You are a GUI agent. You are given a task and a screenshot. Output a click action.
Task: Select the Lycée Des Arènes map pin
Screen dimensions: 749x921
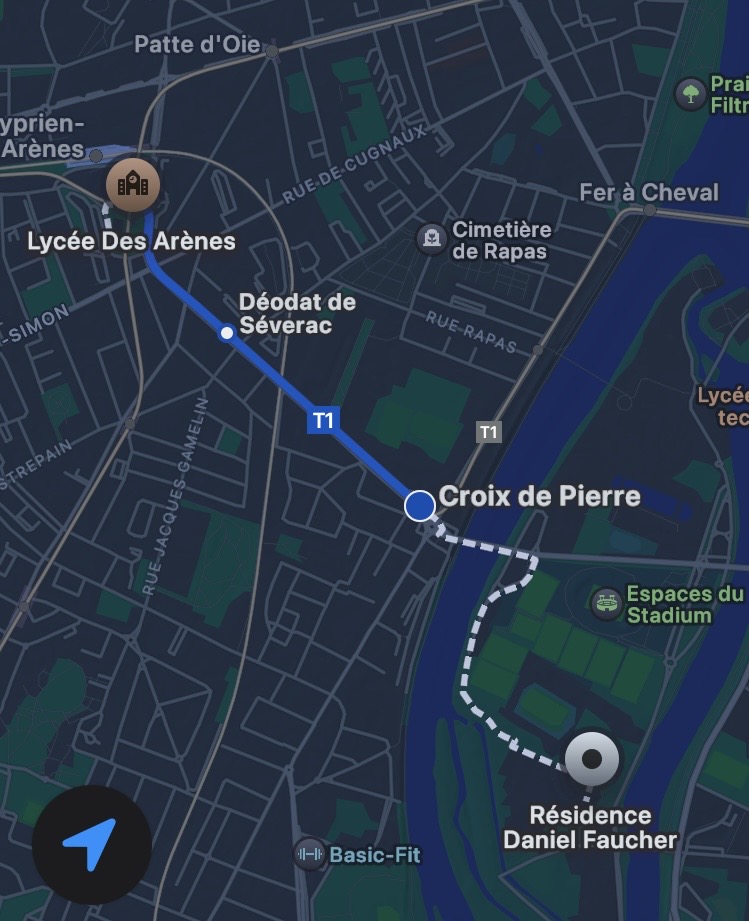pos(133,185)
